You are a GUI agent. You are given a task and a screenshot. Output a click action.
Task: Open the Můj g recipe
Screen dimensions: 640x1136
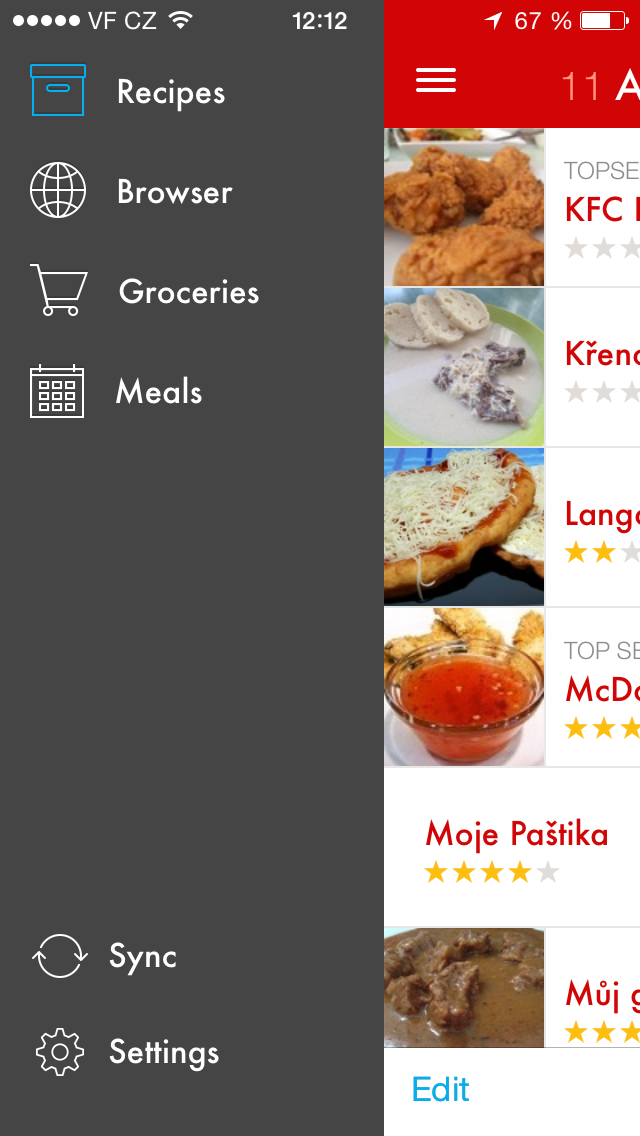click(x=601, y=994)
